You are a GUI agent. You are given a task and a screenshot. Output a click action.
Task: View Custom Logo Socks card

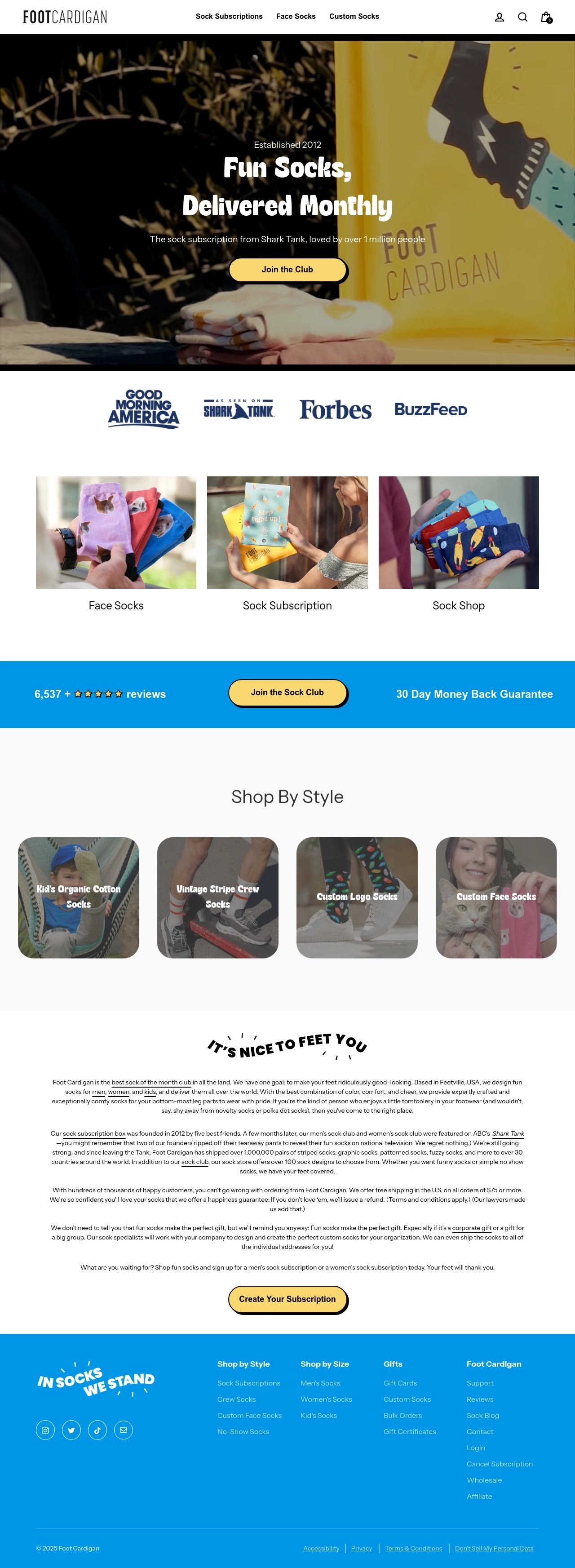(x=357, y=897)
